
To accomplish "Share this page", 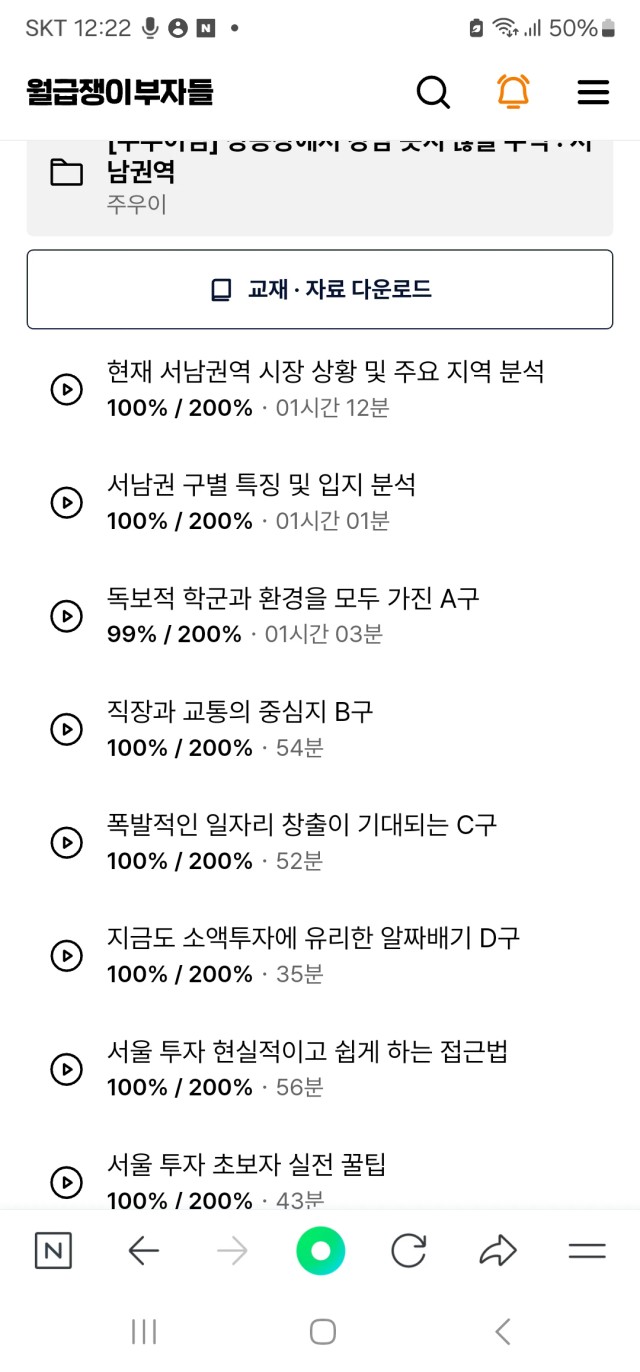I will click(x=497, y=1250).
